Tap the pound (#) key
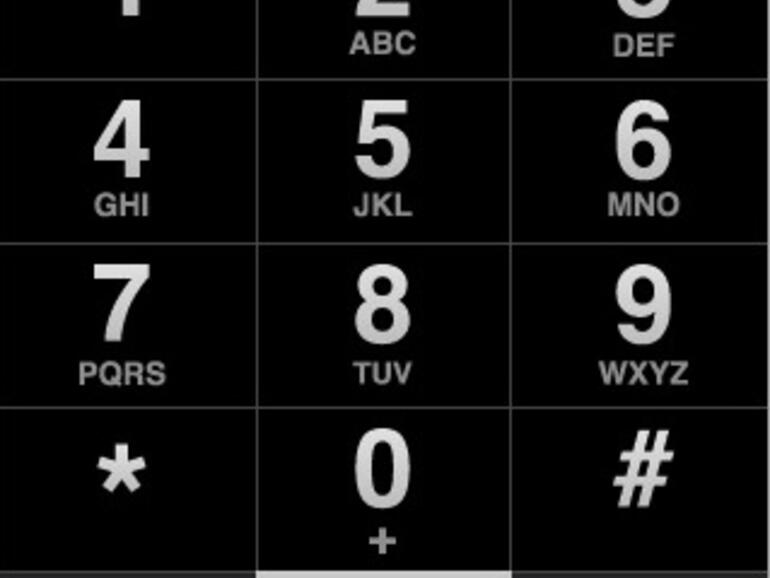This screenshot has width=770, height=578. coord(641,488)
